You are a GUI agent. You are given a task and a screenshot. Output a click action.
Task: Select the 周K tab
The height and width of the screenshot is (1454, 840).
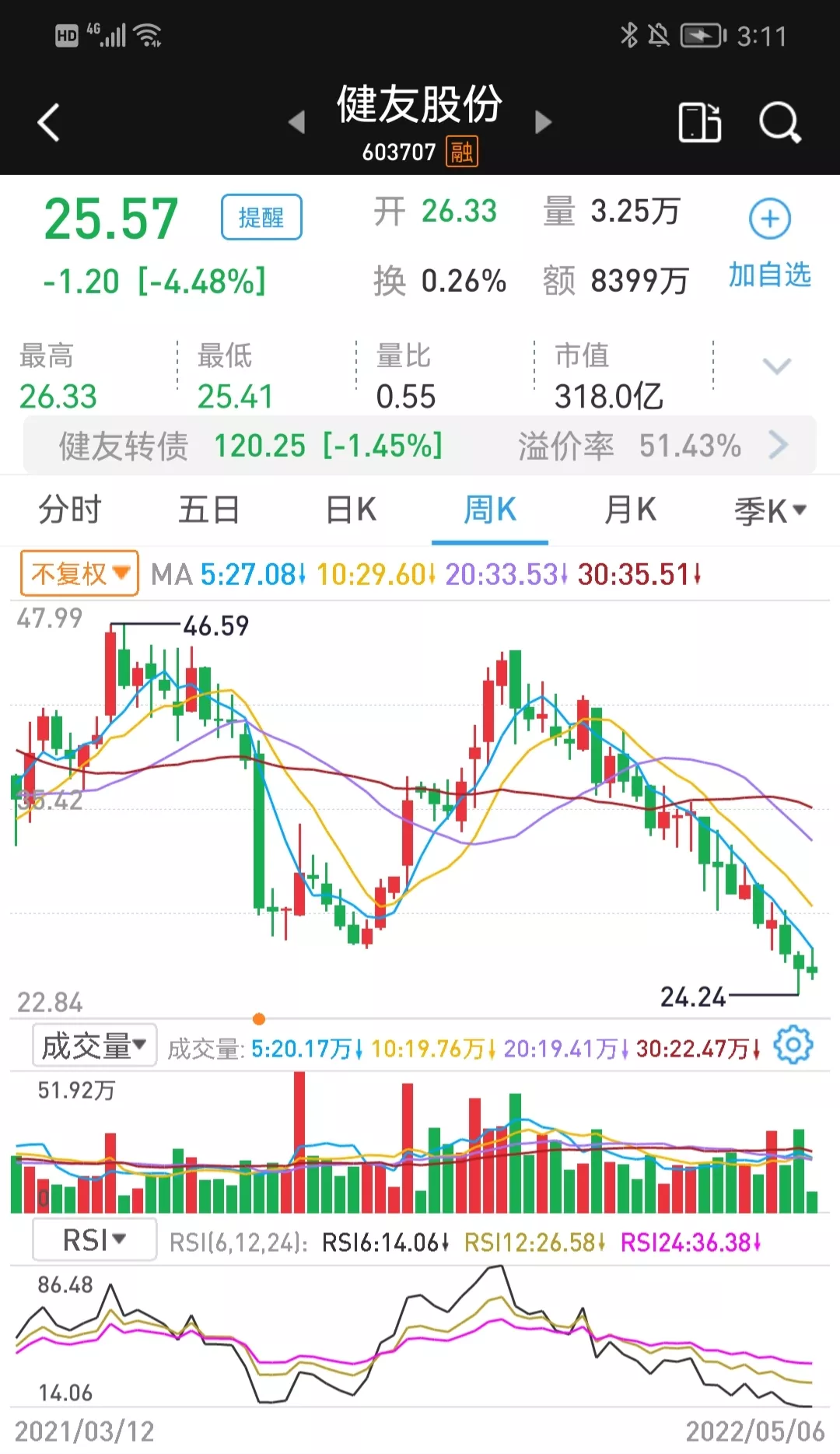click(x=490, y=510)
